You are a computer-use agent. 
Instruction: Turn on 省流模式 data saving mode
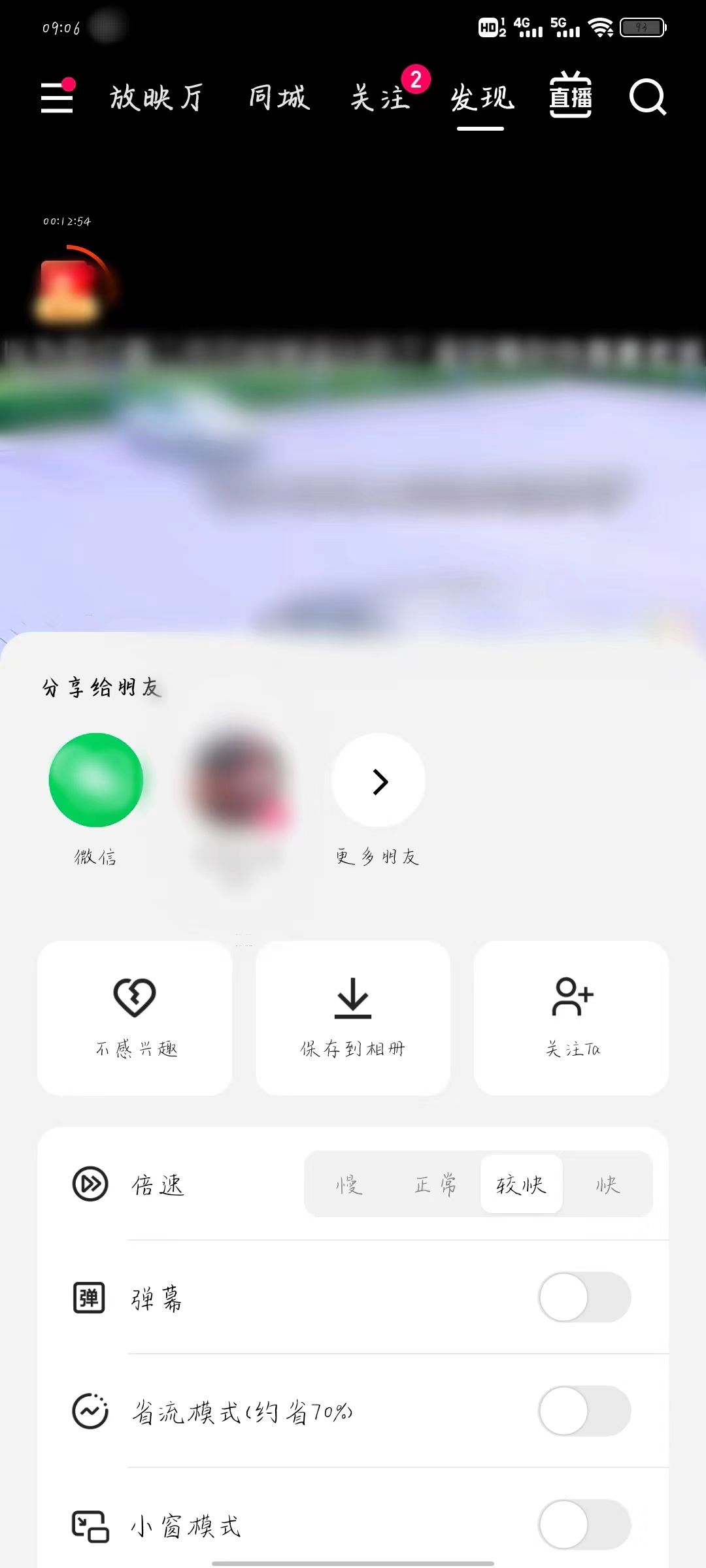click(584, 1412)
